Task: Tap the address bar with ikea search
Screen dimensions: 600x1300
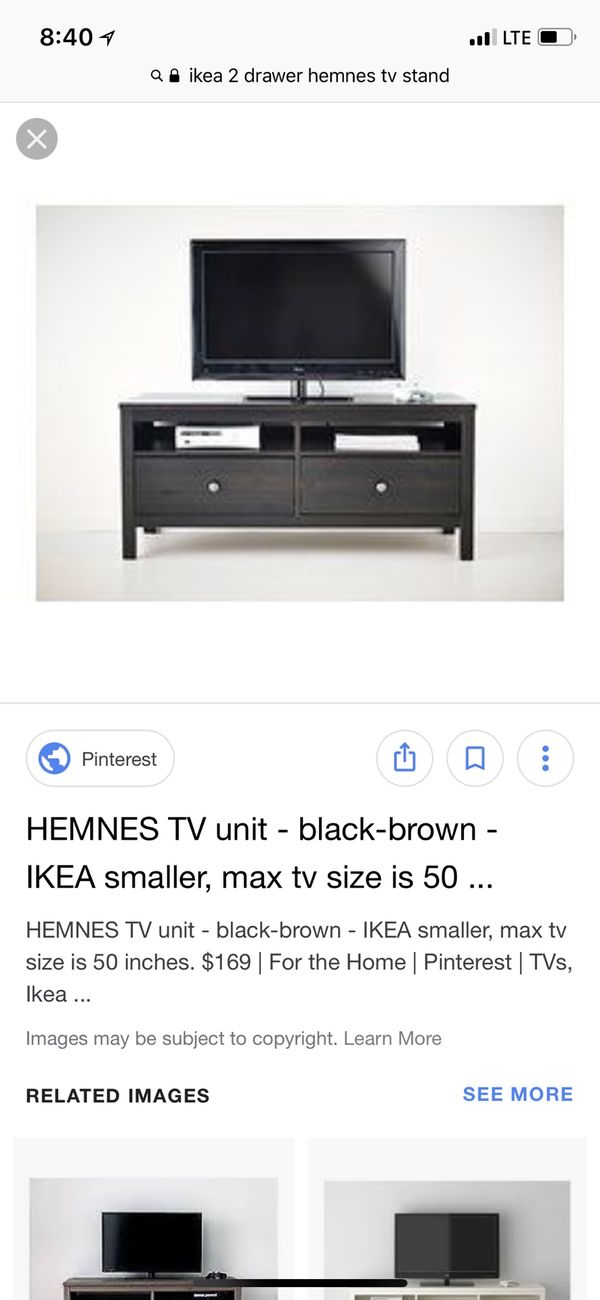Action: point(300,75)
